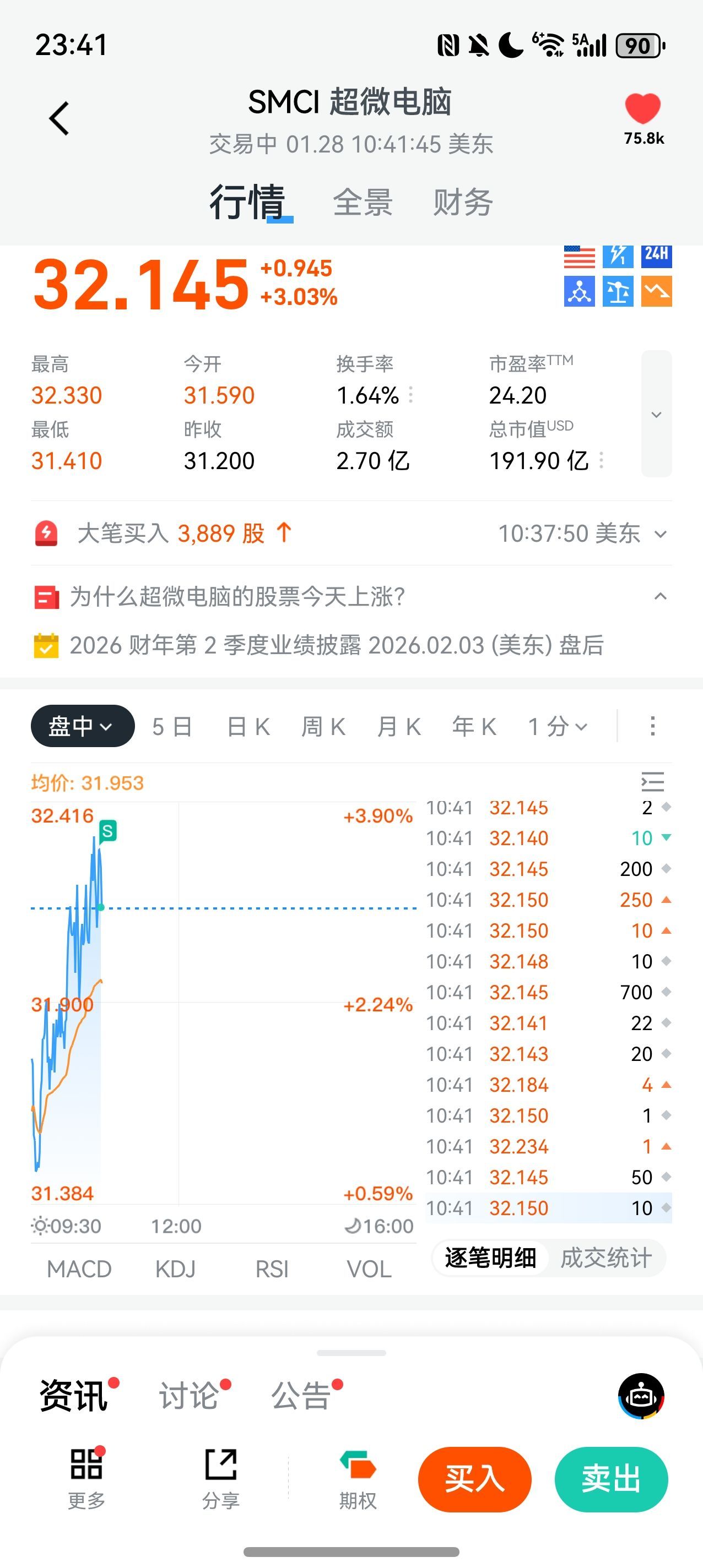Tap the 买入 buy button
This screenshot has height=1568, width=703.
(474, 1479)
